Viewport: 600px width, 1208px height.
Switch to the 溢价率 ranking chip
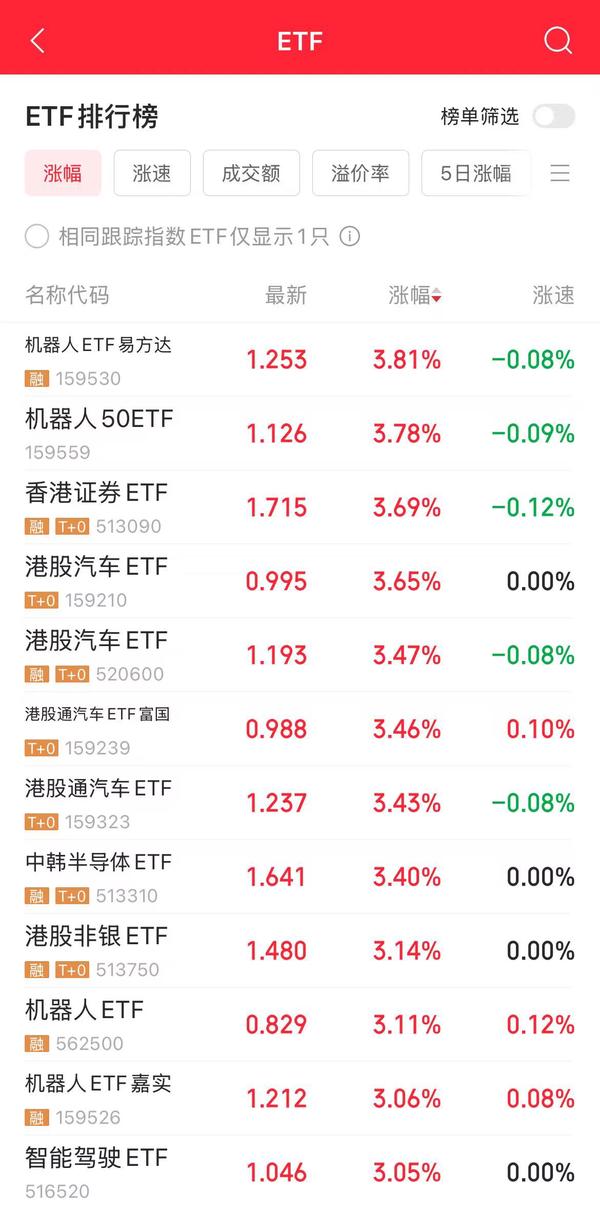point(360,173)
